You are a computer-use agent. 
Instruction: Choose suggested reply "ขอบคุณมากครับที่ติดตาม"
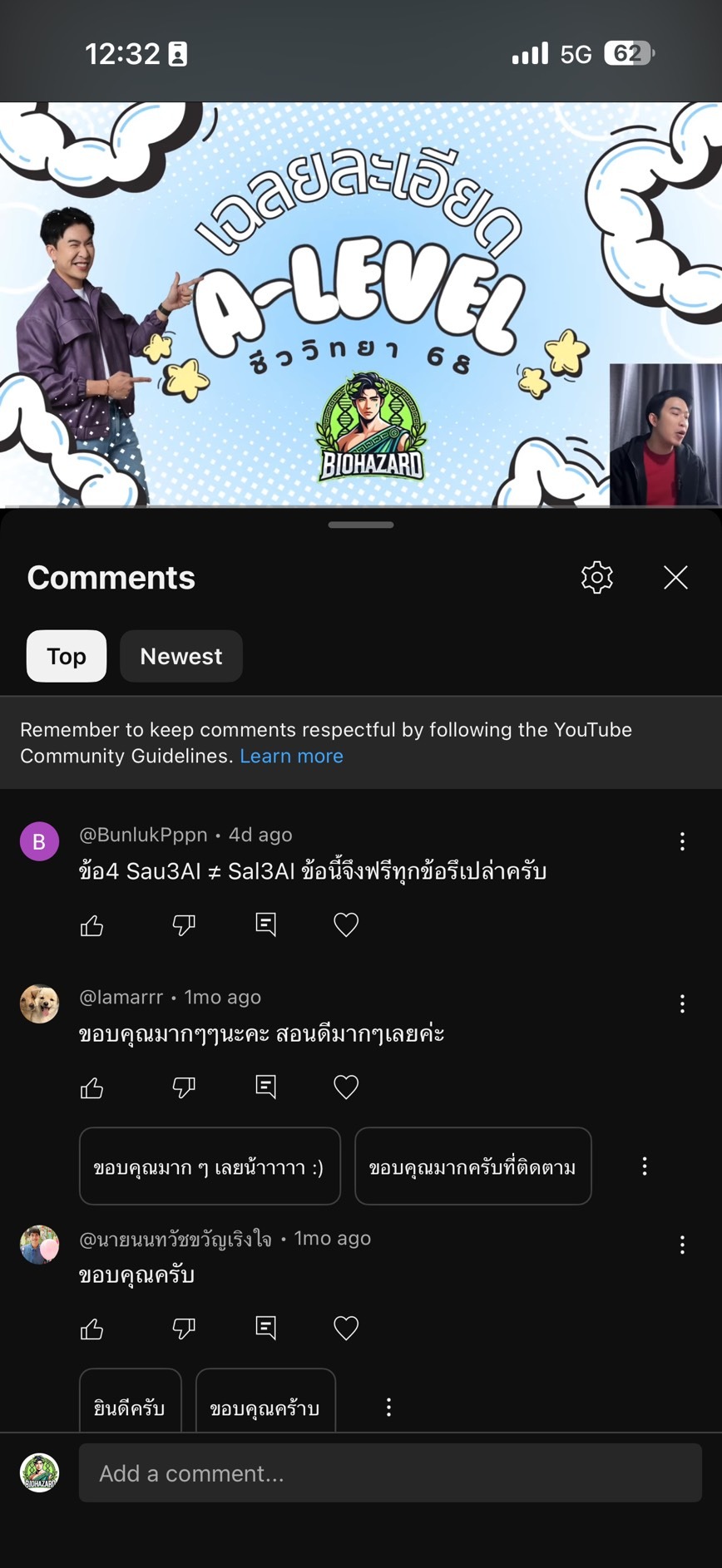pyautogui.click(x=472, y=1166)
